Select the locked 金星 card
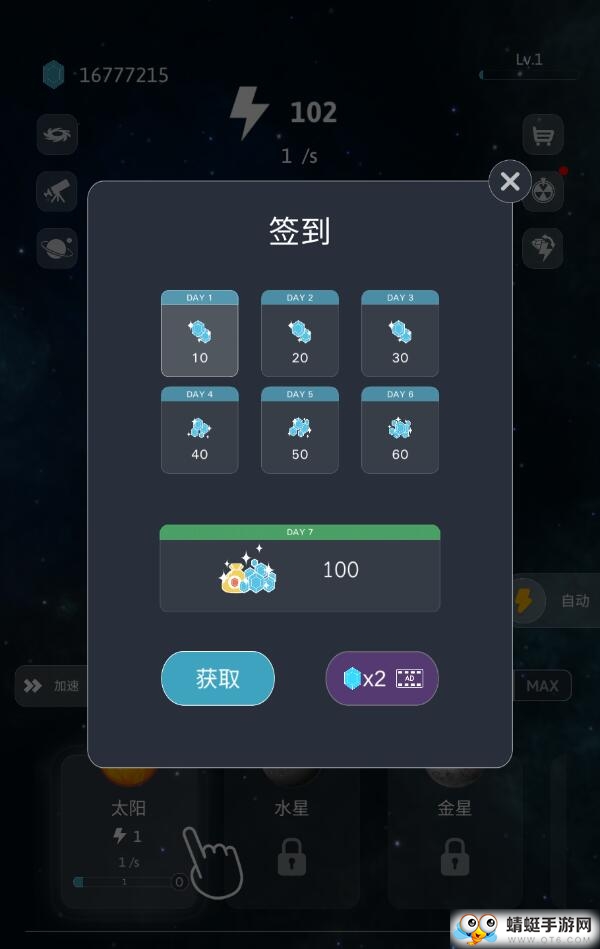 click(x=455, y=830)
